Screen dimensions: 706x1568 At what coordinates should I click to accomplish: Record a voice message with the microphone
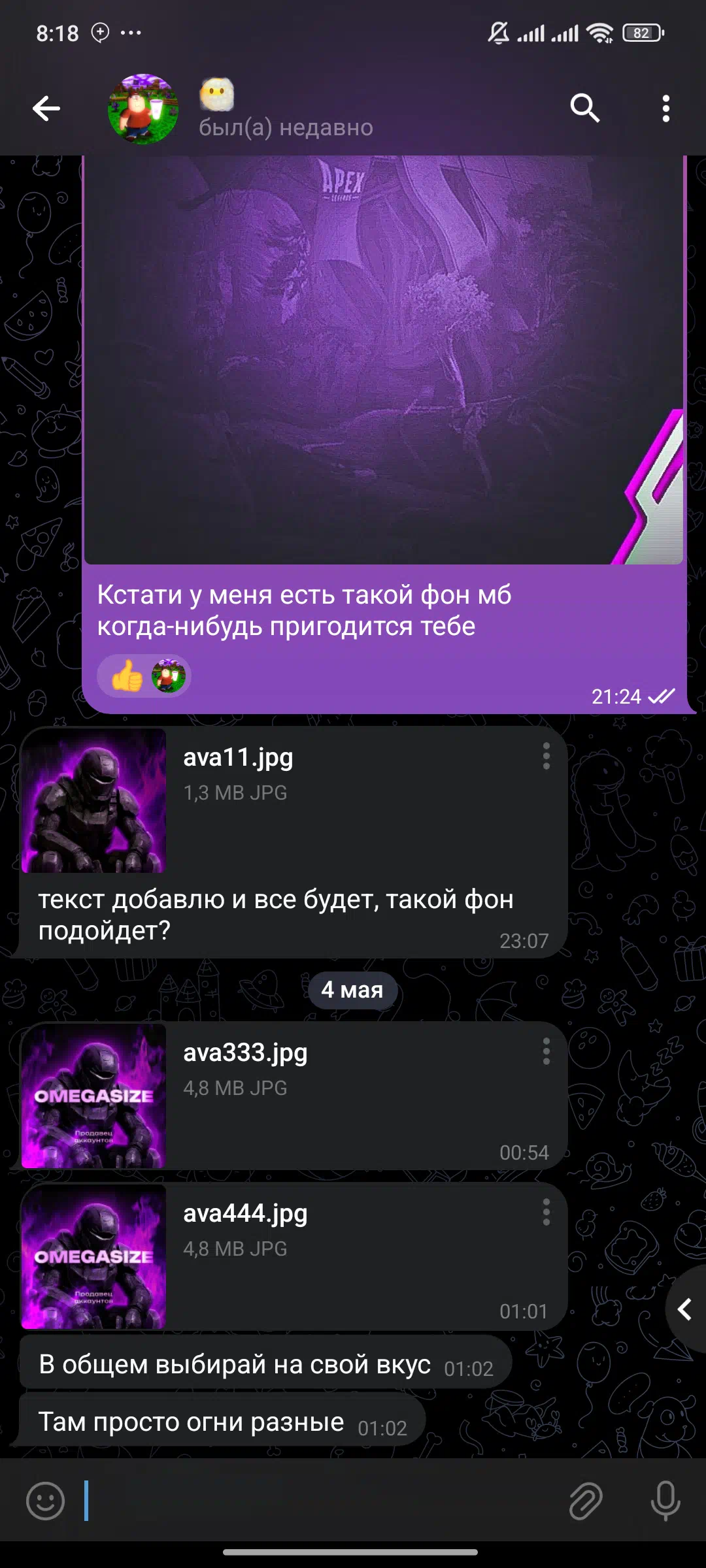[x=665, y=1501]
